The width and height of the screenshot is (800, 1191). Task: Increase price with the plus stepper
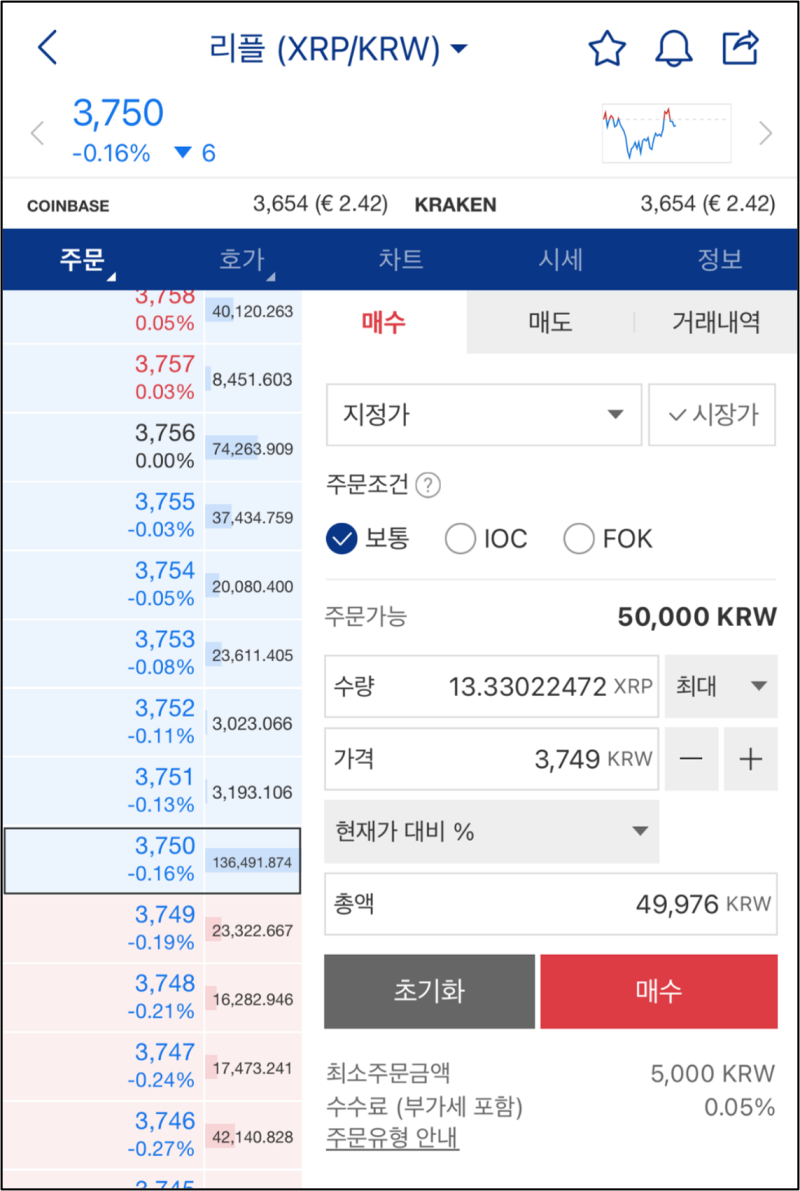(750, 759)
